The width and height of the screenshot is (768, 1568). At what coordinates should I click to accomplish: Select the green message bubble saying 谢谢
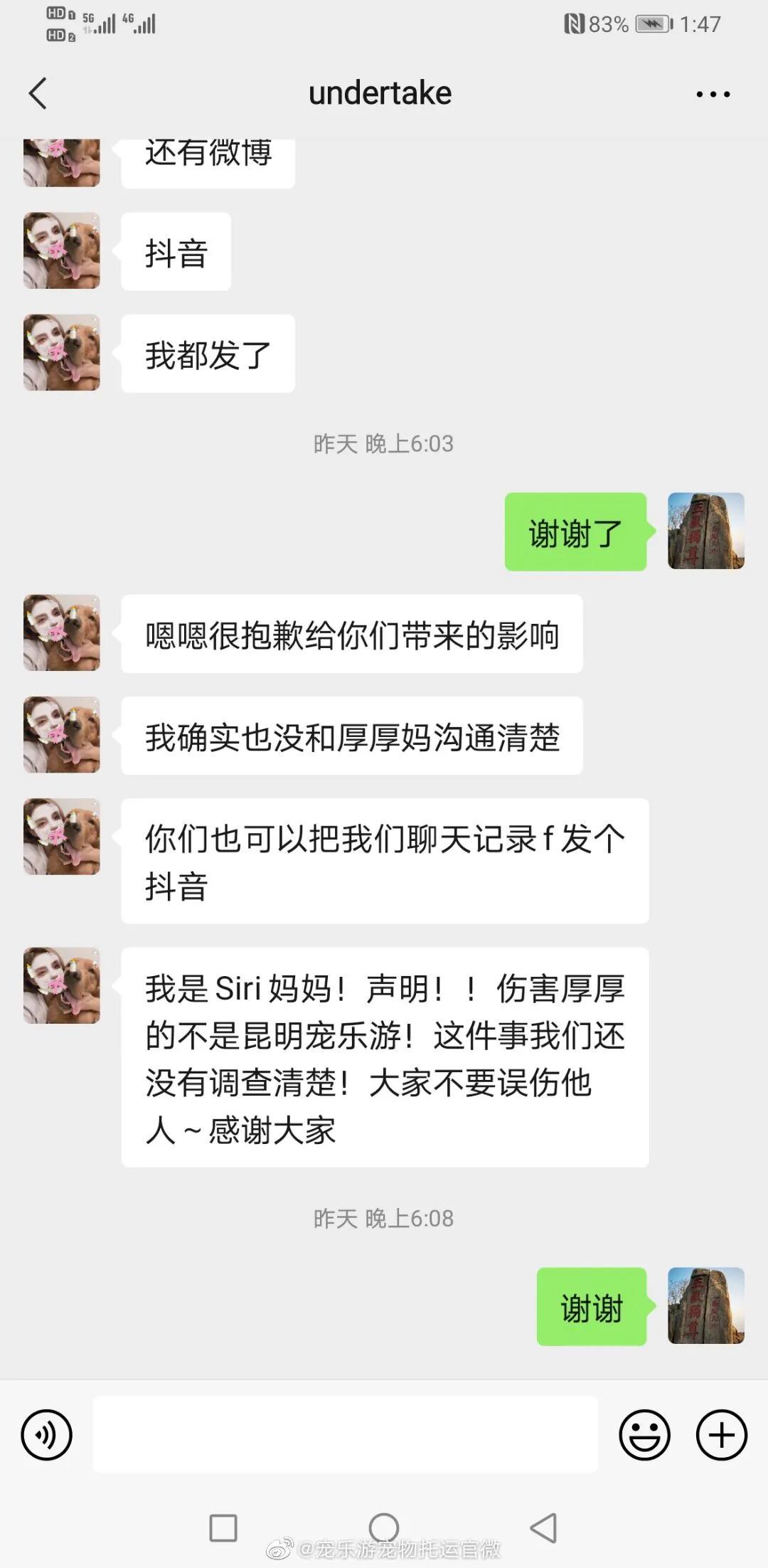click(592, 1305)
